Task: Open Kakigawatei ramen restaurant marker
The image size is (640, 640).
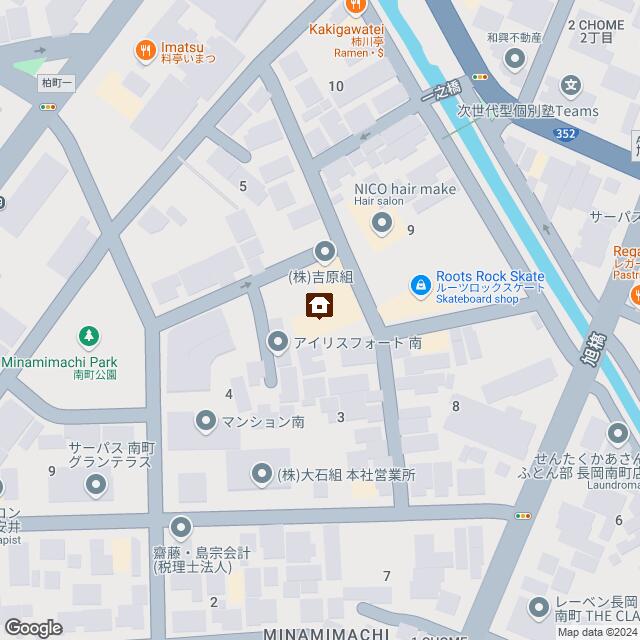Action: [x=352, y=7]
